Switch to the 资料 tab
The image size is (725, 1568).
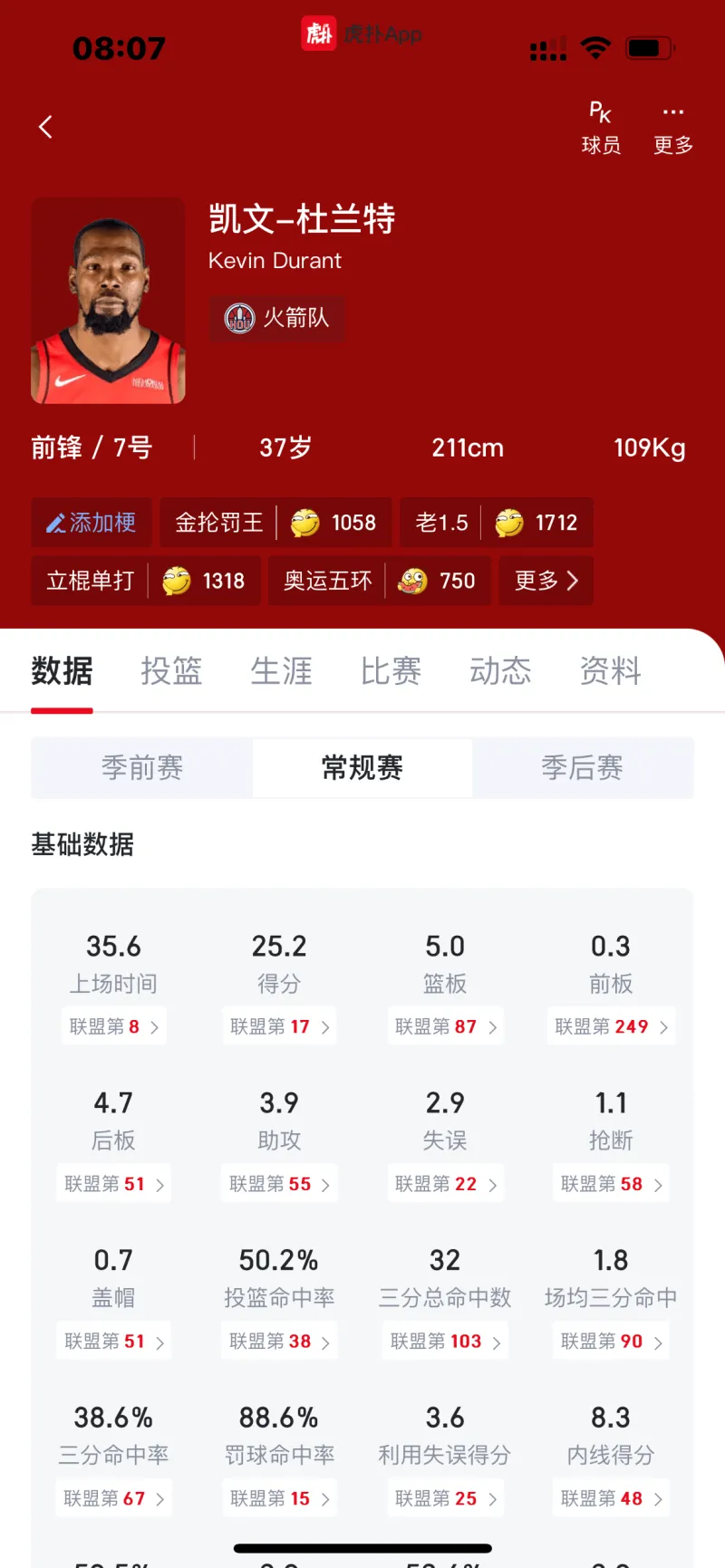[610, 671]
